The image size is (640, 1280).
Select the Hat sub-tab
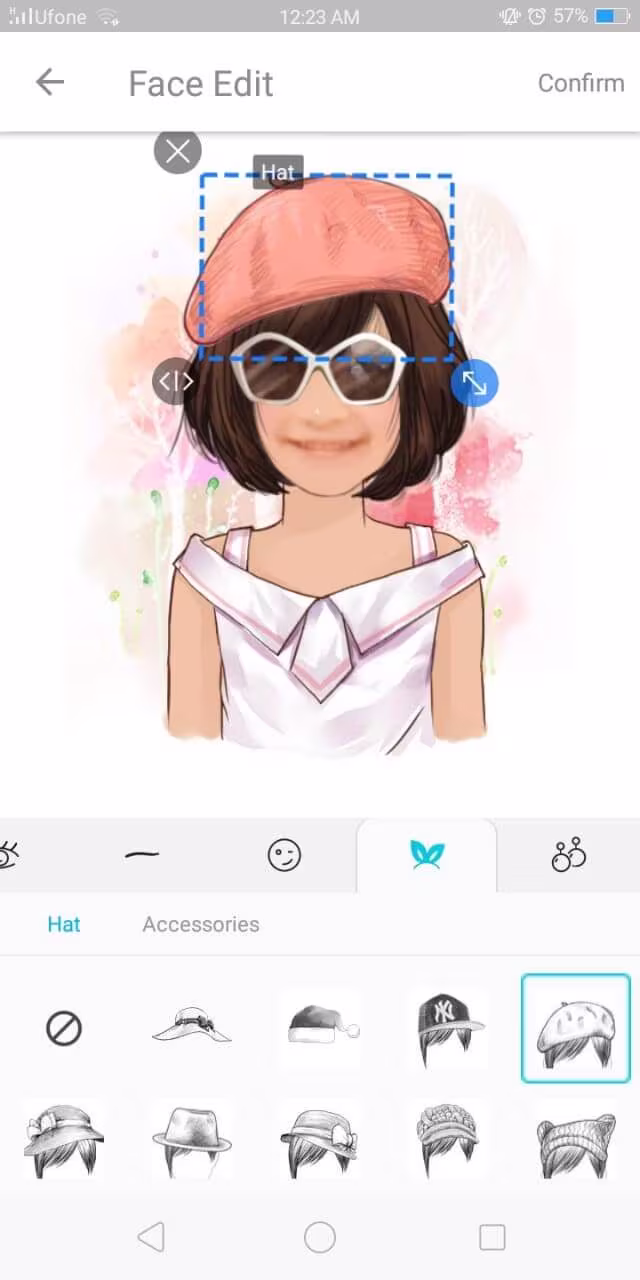[x=63, y=924]
